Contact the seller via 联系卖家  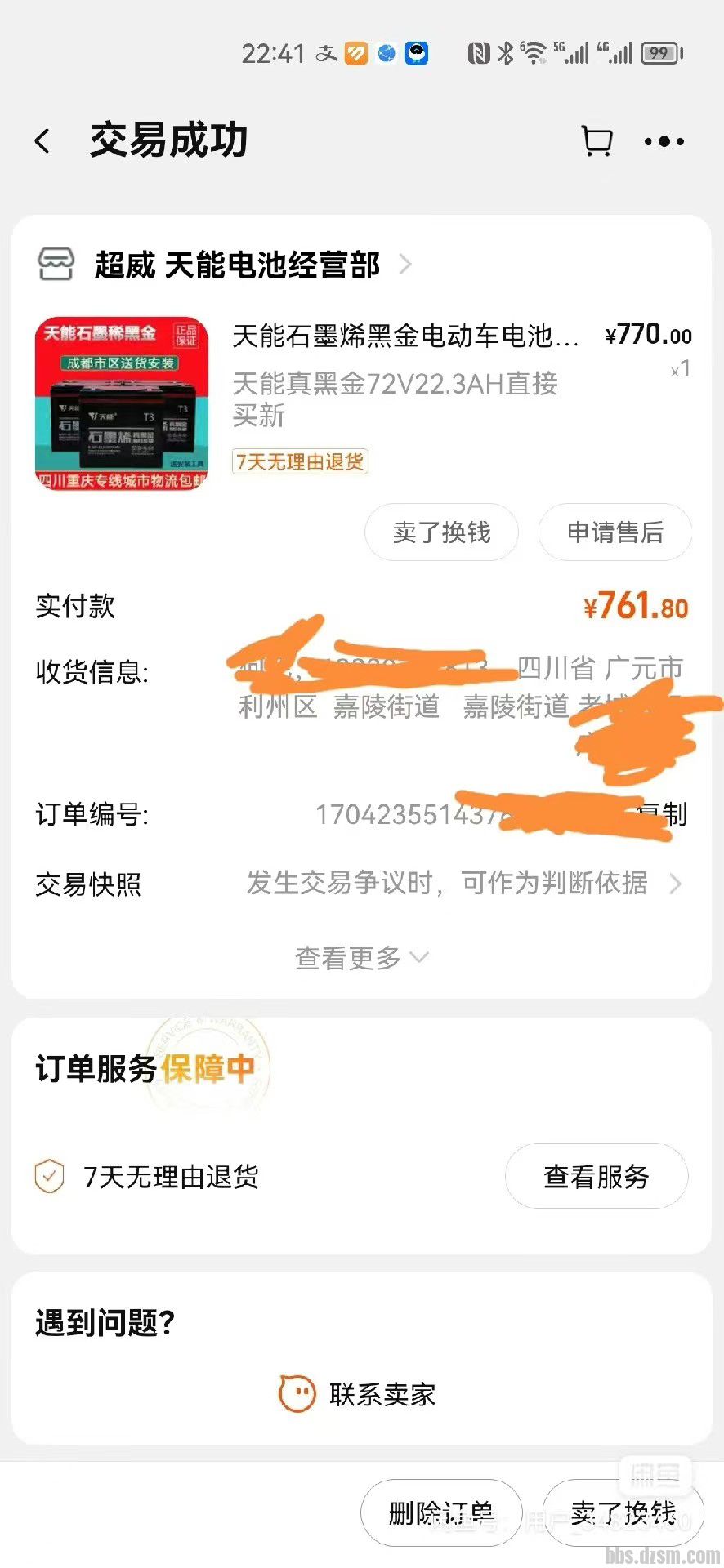360,1394
